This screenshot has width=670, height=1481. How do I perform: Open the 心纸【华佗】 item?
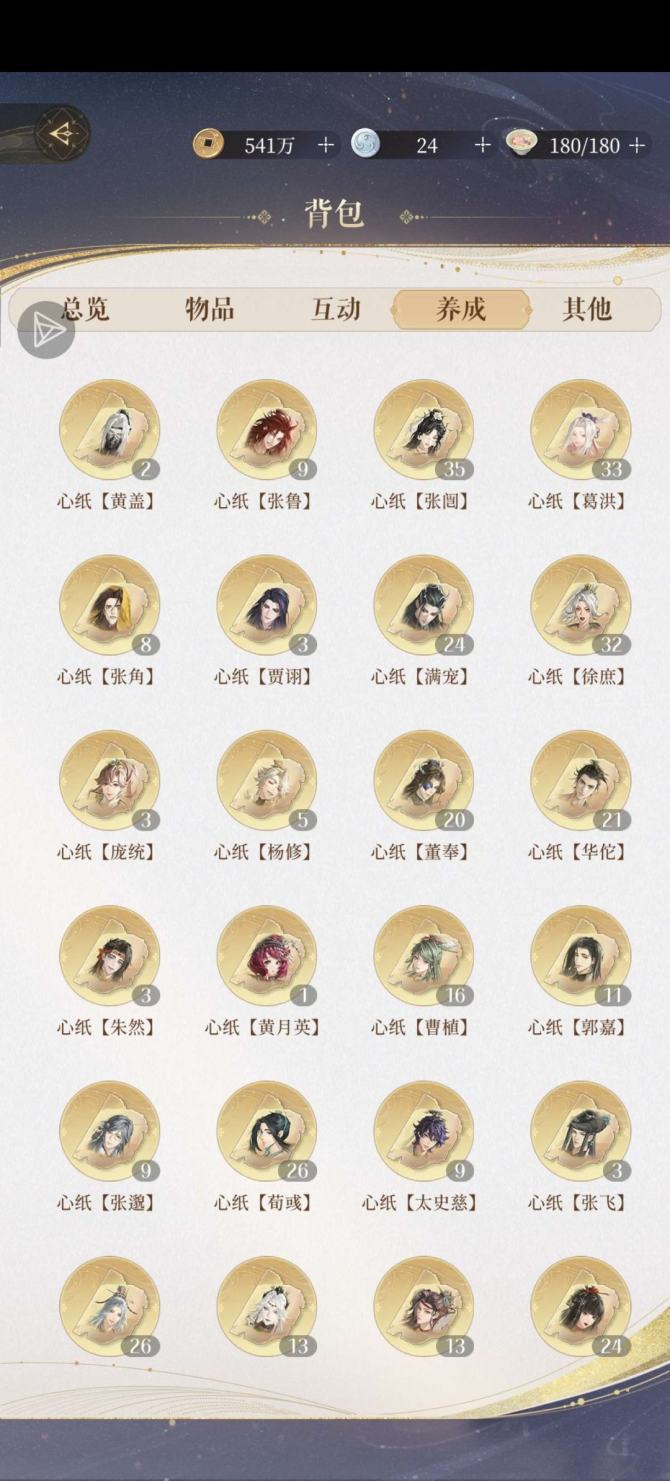[x=580, y=780]
